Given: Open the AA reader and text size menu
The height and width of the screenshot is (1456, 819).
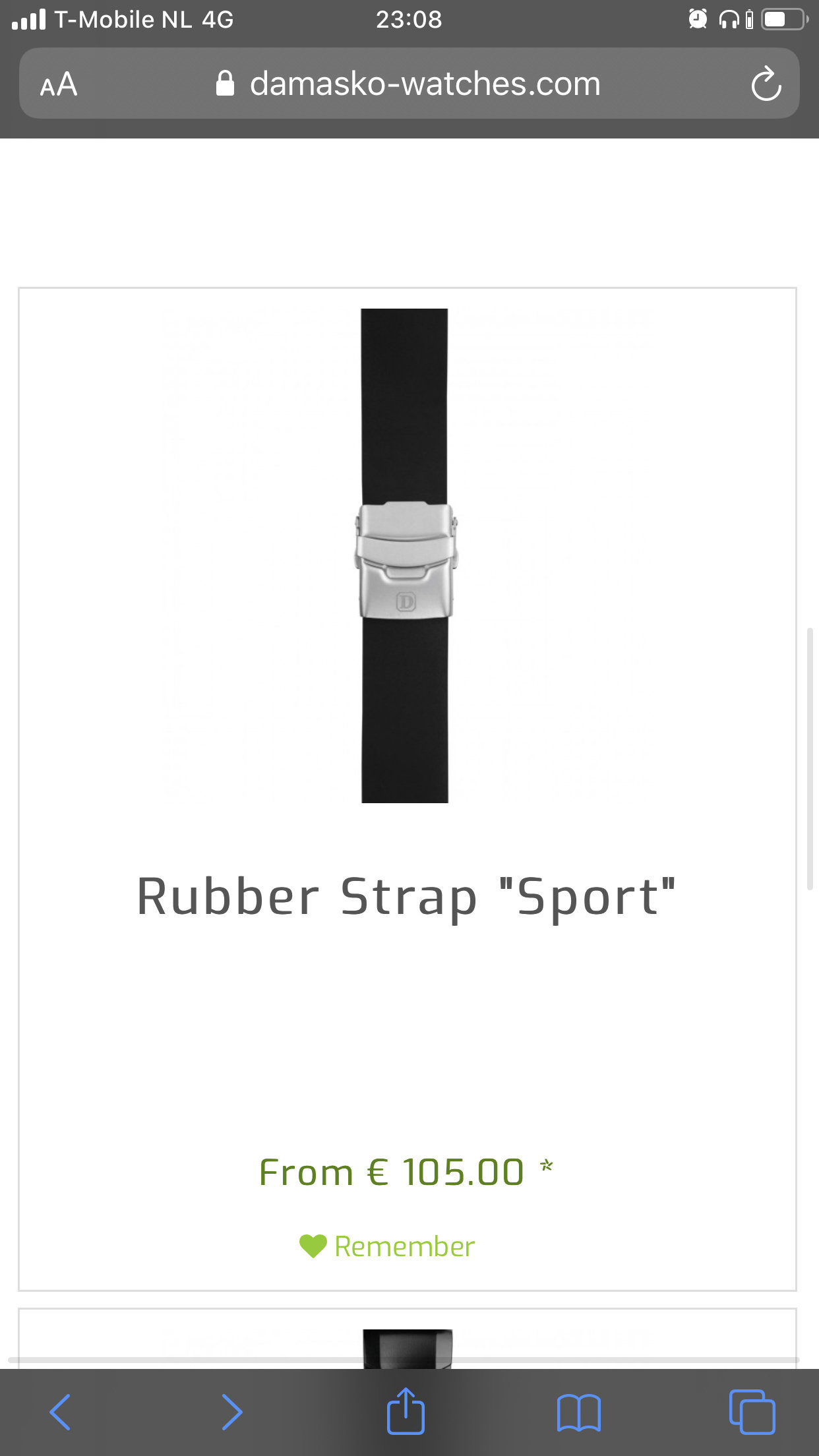Looking at the screenshot, I should [59, 84].
